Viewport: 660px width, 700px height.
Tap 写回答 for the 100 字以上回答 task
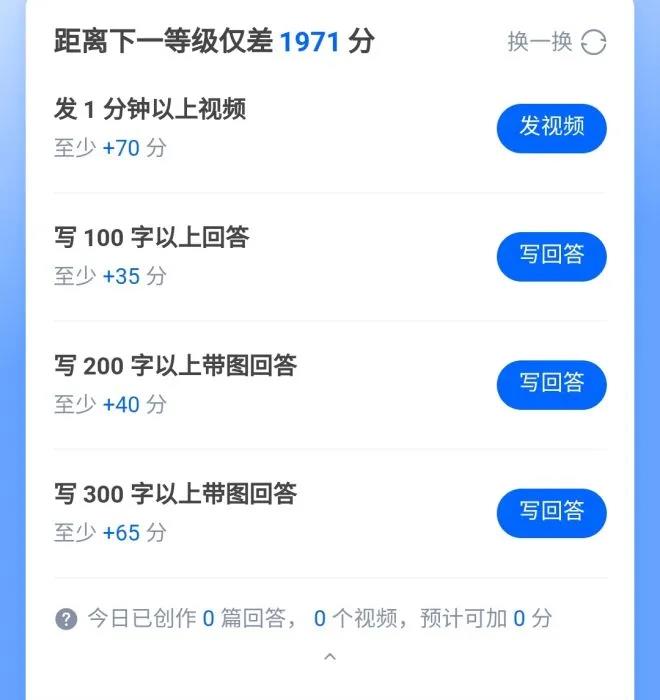point(551,256)
